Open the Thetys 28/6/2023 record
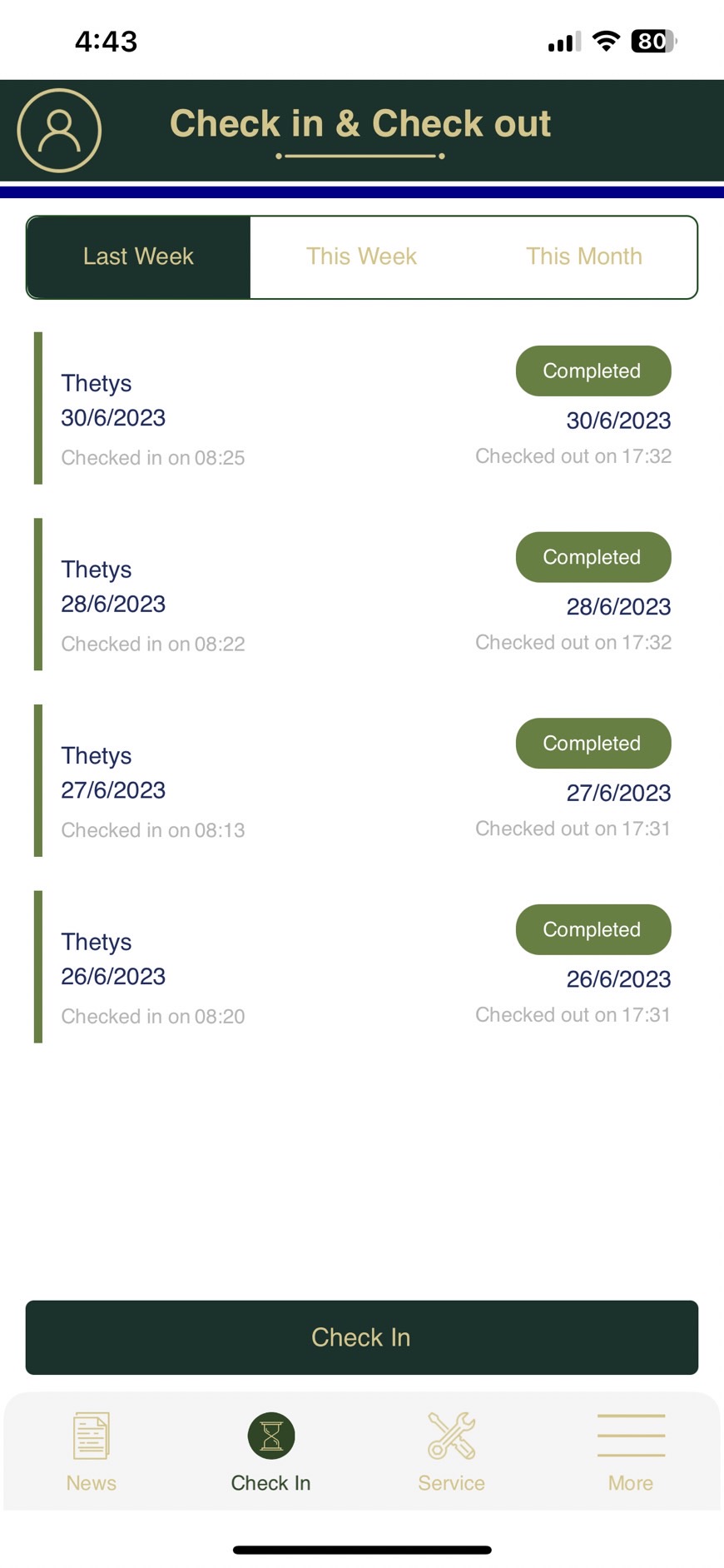 pyautogui.click(x=361, y=595)
